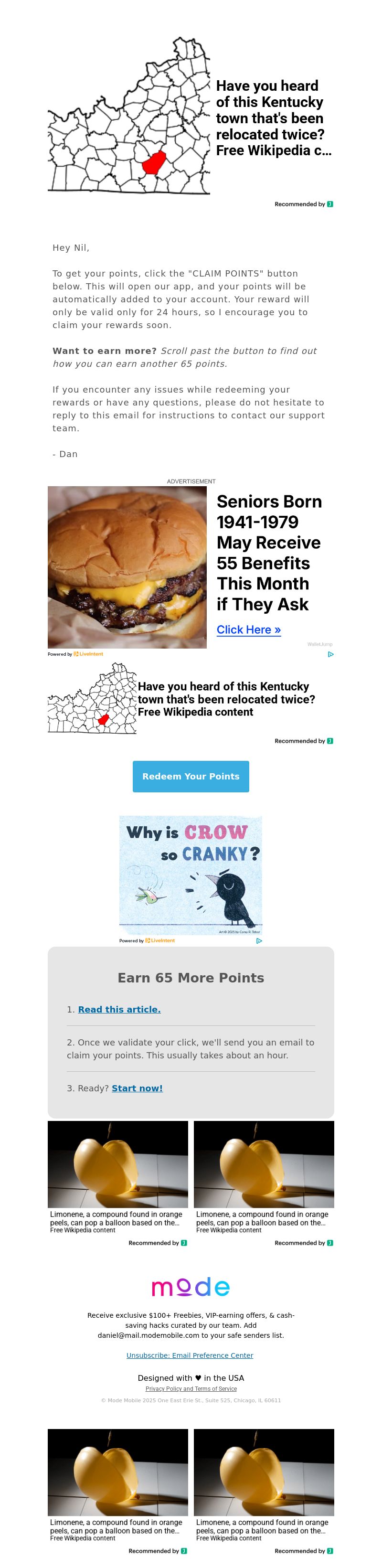Viewport: 382px width, 1568px height.
Task: Tap the Redeem Your Points button
Action: tap(191, 776)
